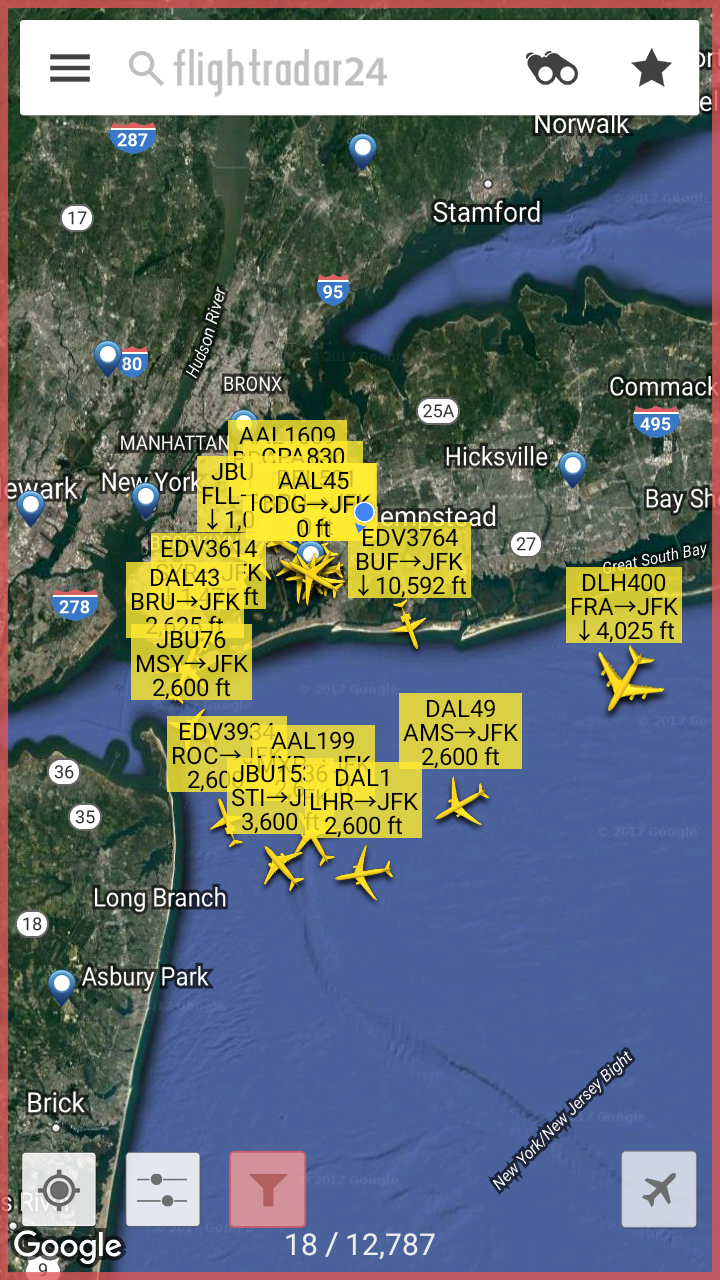Viewport: 720px width, 1280px height.
Task: Select flight EDV3764 from BUF to JFK
Action: pos(410,562)
